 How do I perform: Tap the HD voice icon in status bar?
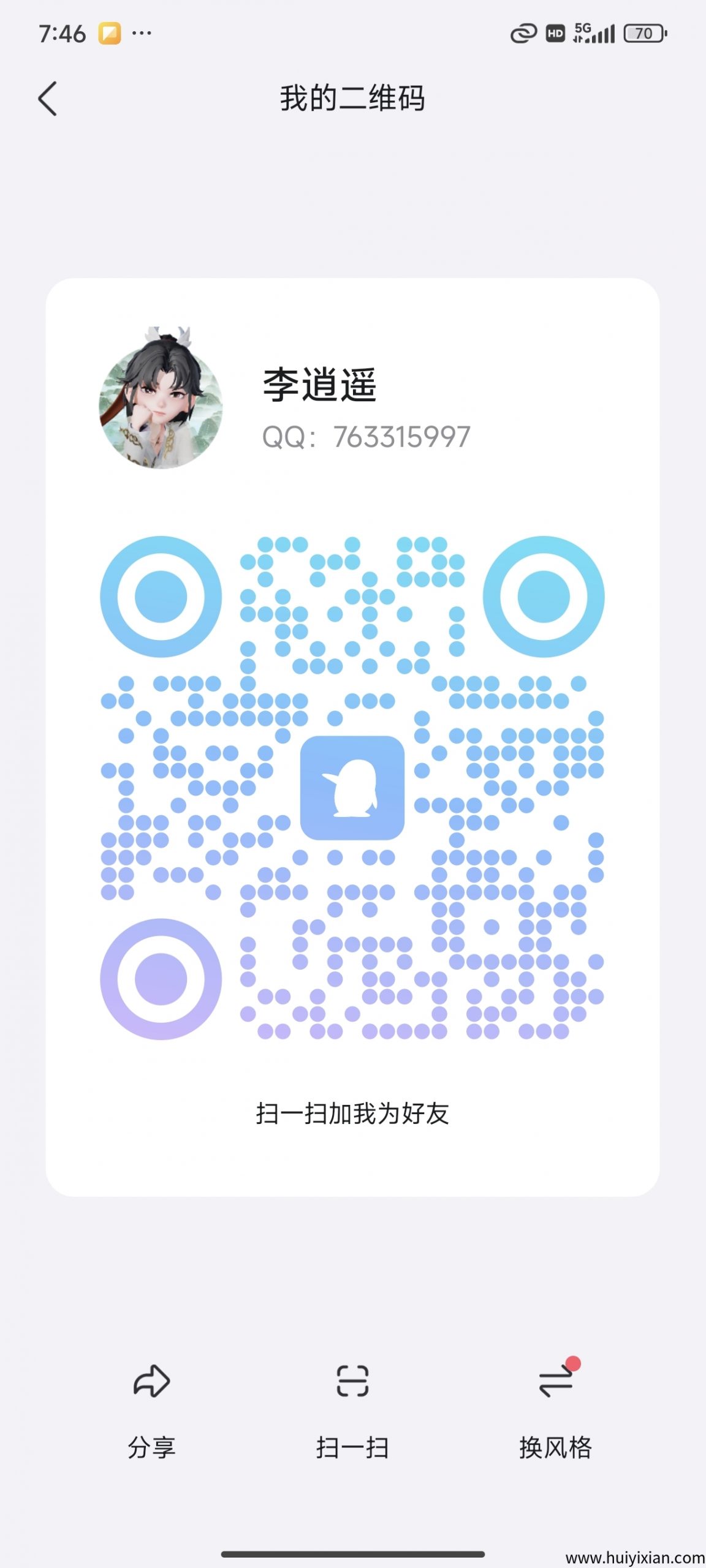(x=555, y=34)
